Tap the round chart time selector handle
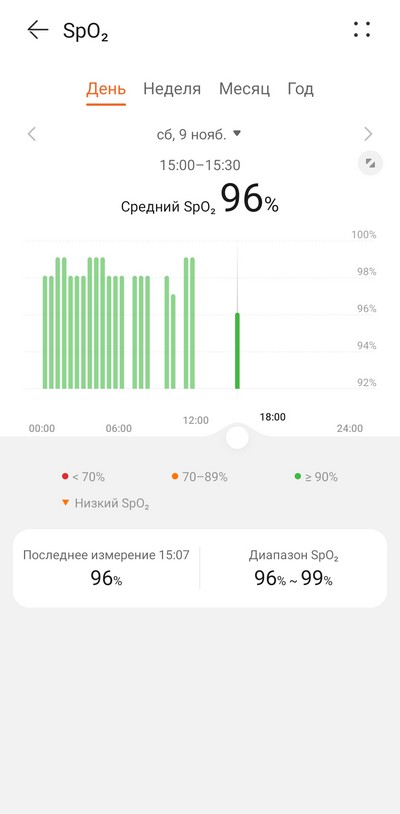400x814 pixels. [x=238, y=438]
